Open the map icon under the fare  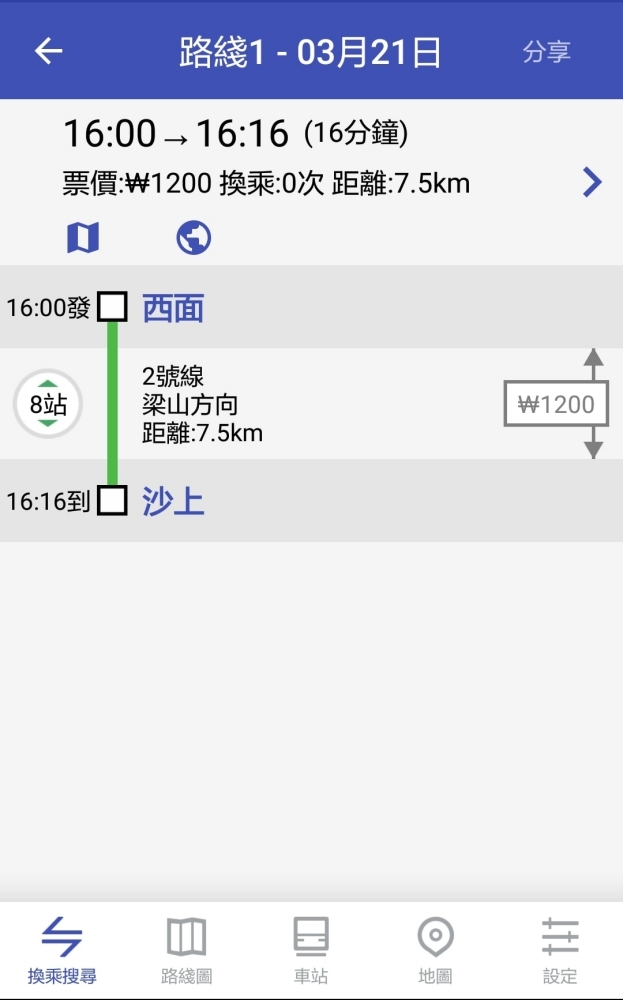83,238
